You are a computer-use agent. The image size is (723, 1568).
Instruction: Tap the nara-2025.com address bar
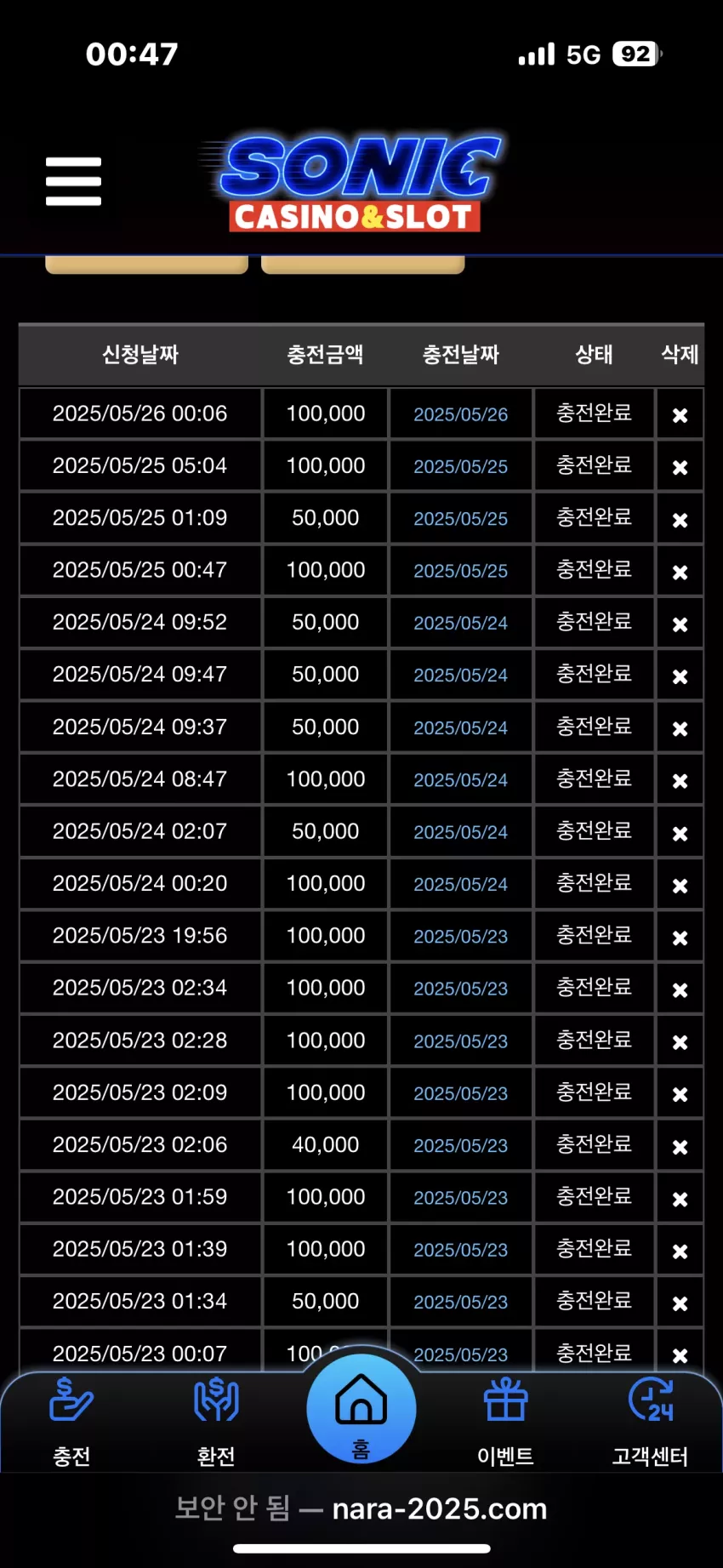[361, 1508]
